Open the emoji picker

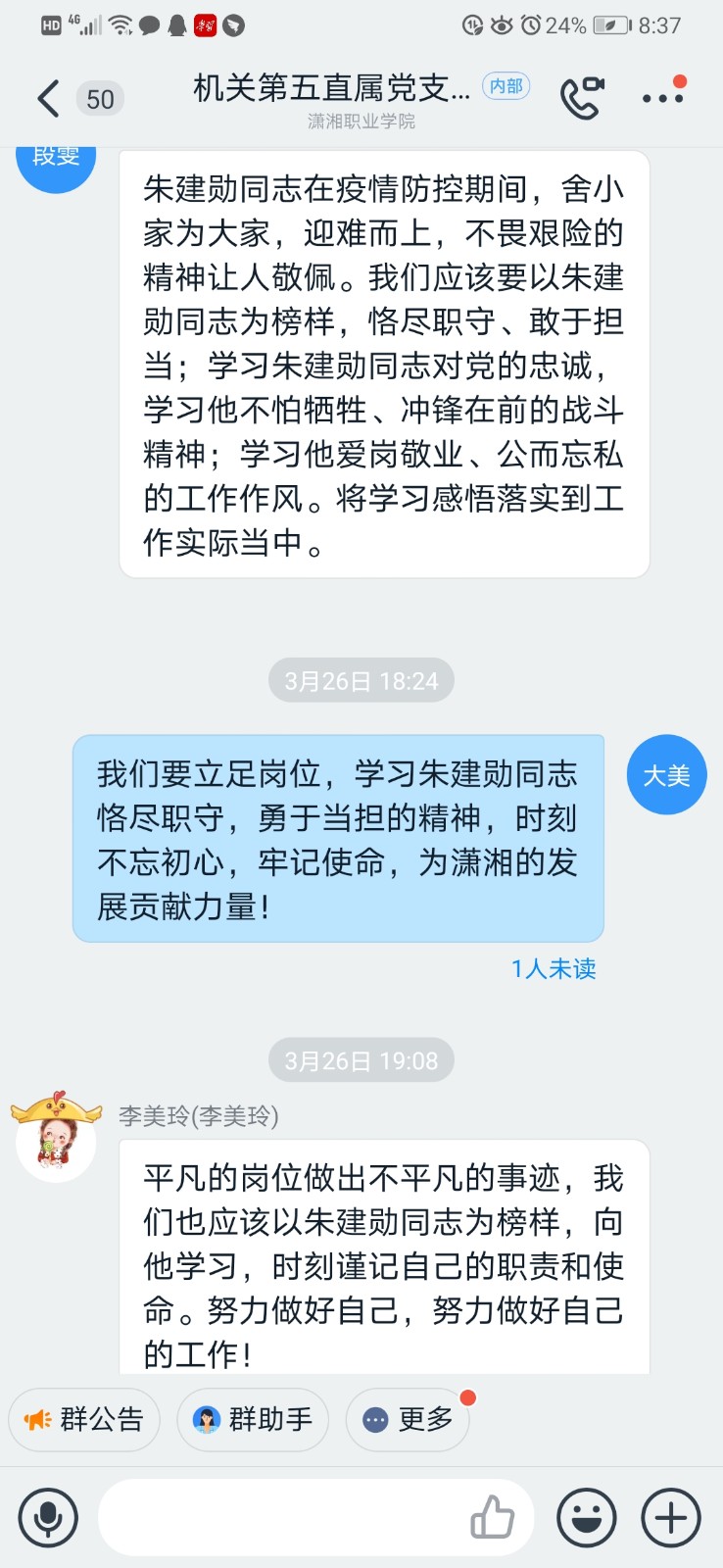coord(586,1517)
